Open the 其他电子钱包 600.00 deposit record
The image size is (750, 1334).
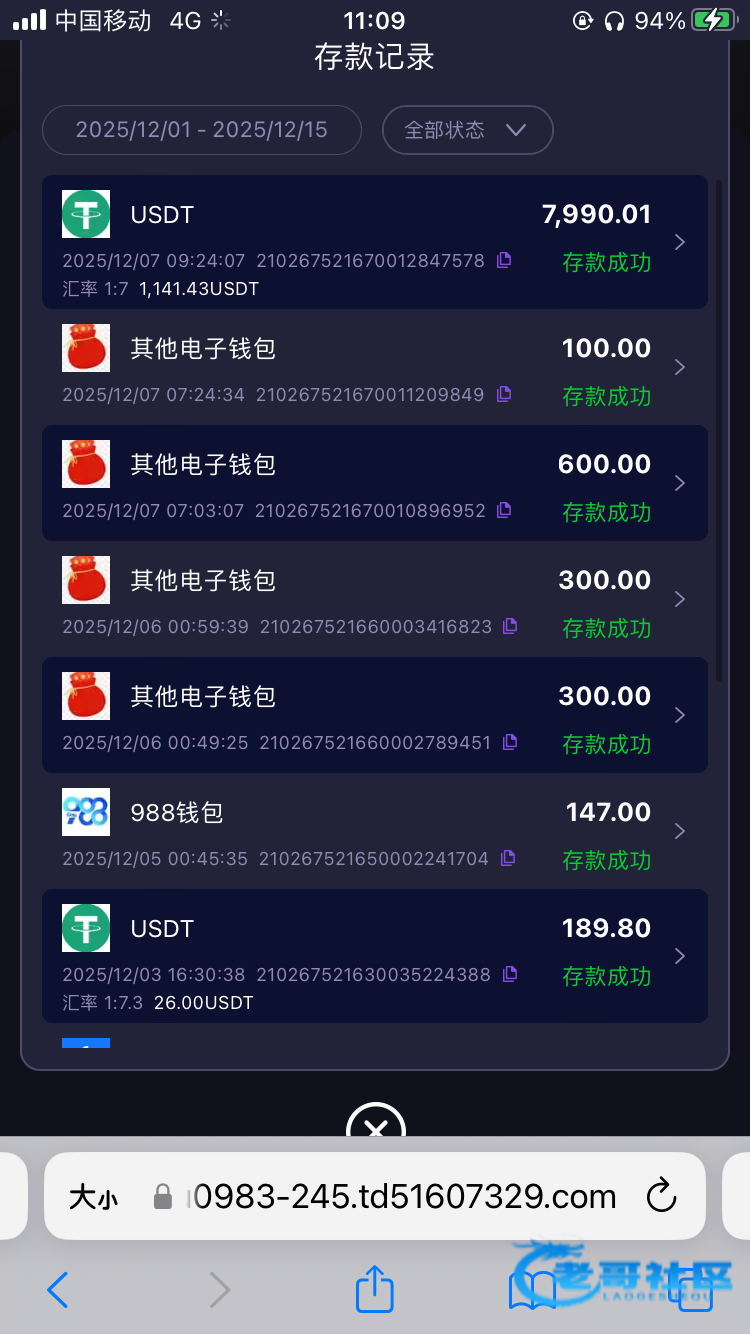coord(375,483)
